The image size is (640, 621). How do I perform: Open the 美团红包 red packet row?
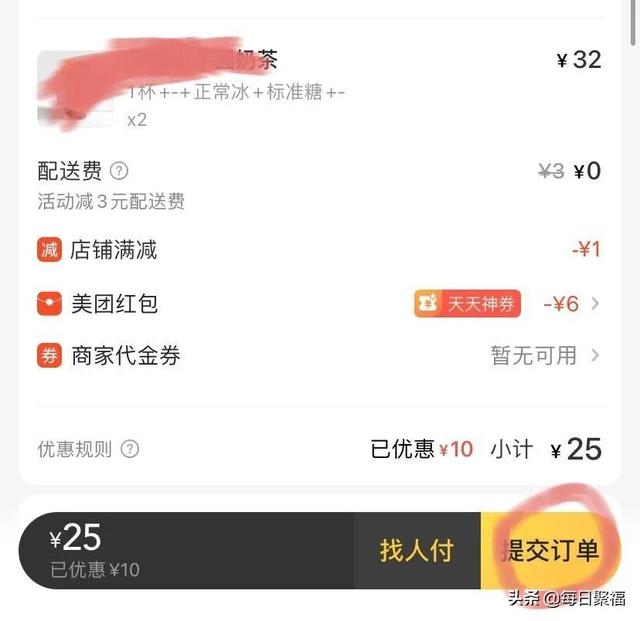click(x=320, y=303)
